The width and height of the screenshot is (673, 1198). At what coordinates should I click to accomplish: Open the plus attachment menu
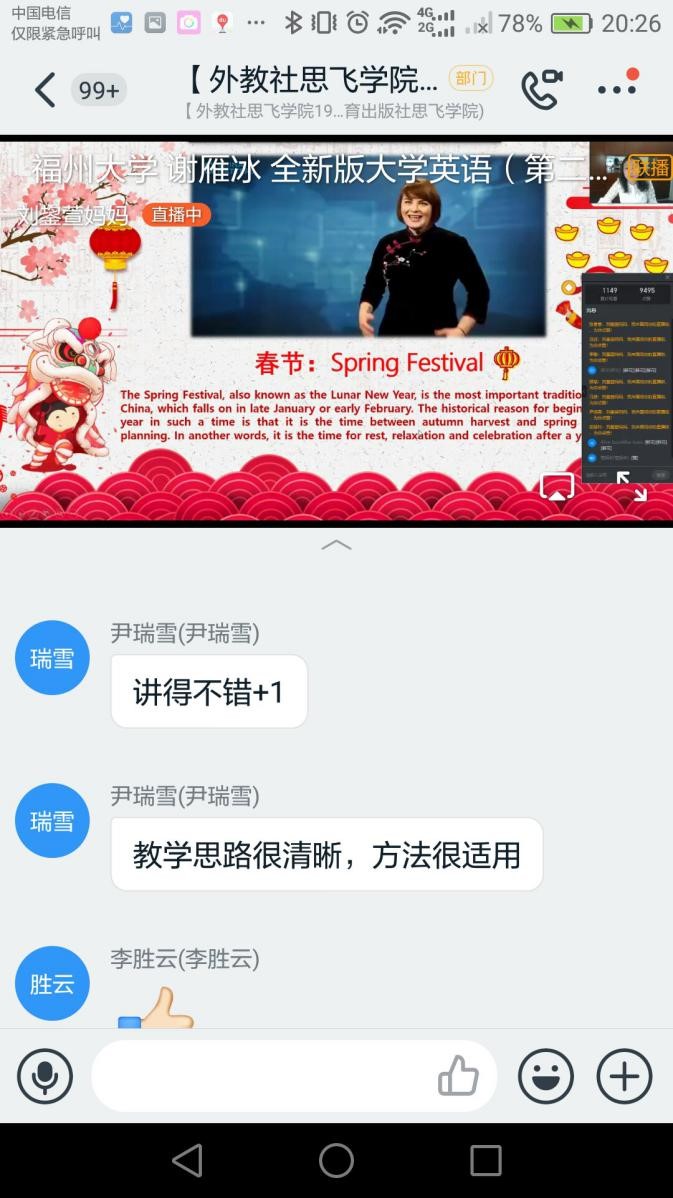624,1076
